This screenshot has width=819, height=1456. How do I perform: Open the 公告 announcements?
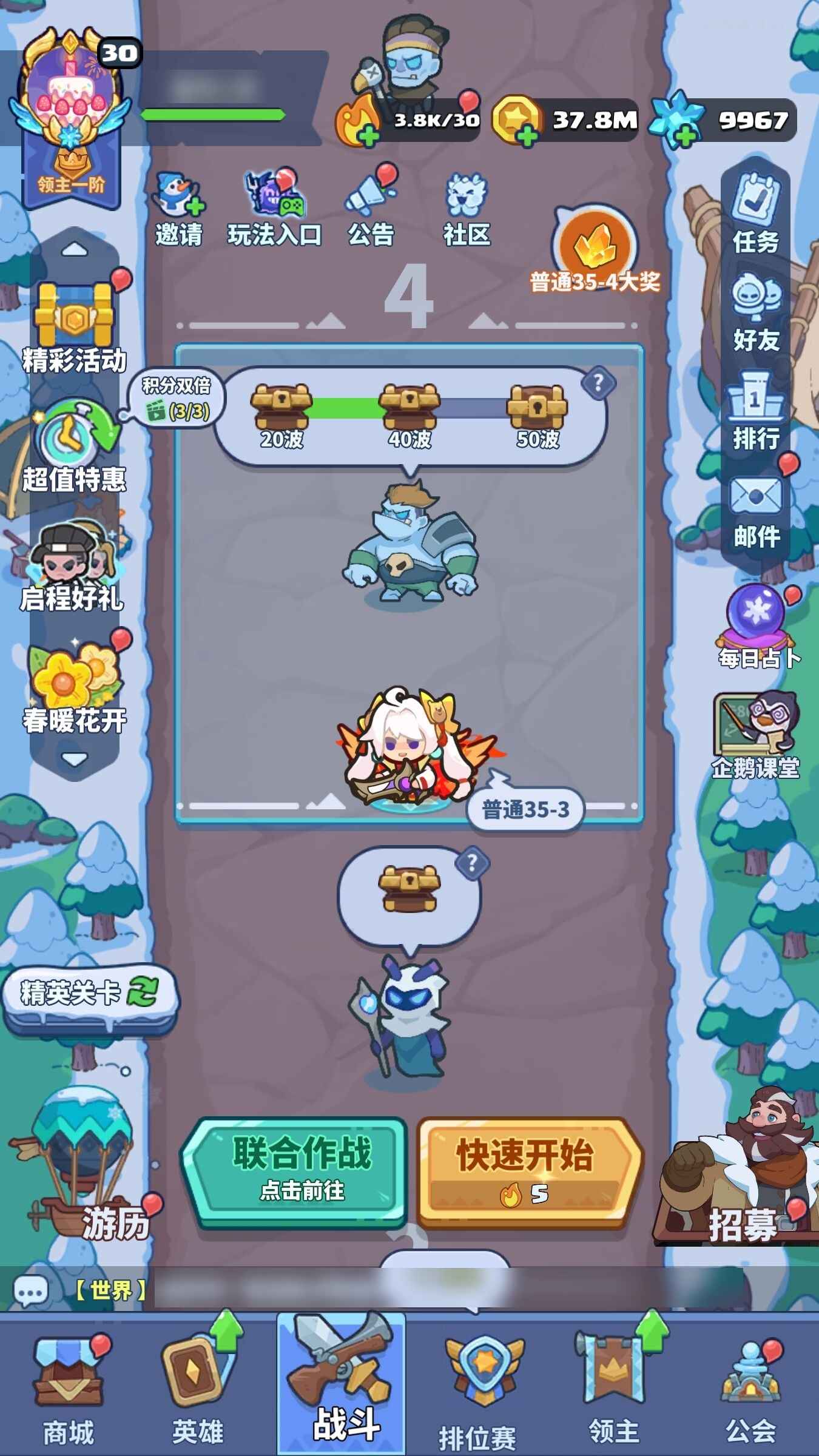pos(371,209)
